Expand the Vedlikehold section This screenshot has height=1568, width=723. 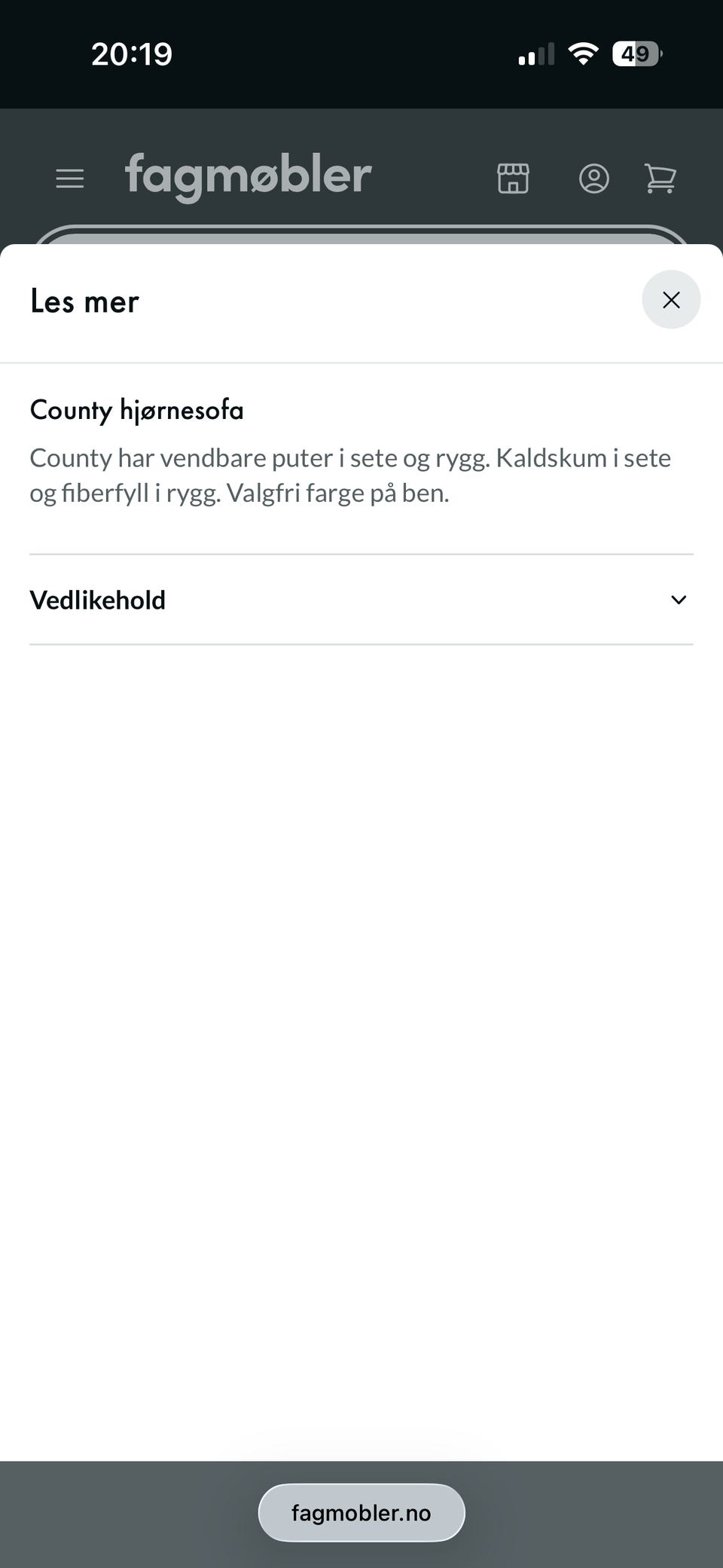[x=361, y=600]
